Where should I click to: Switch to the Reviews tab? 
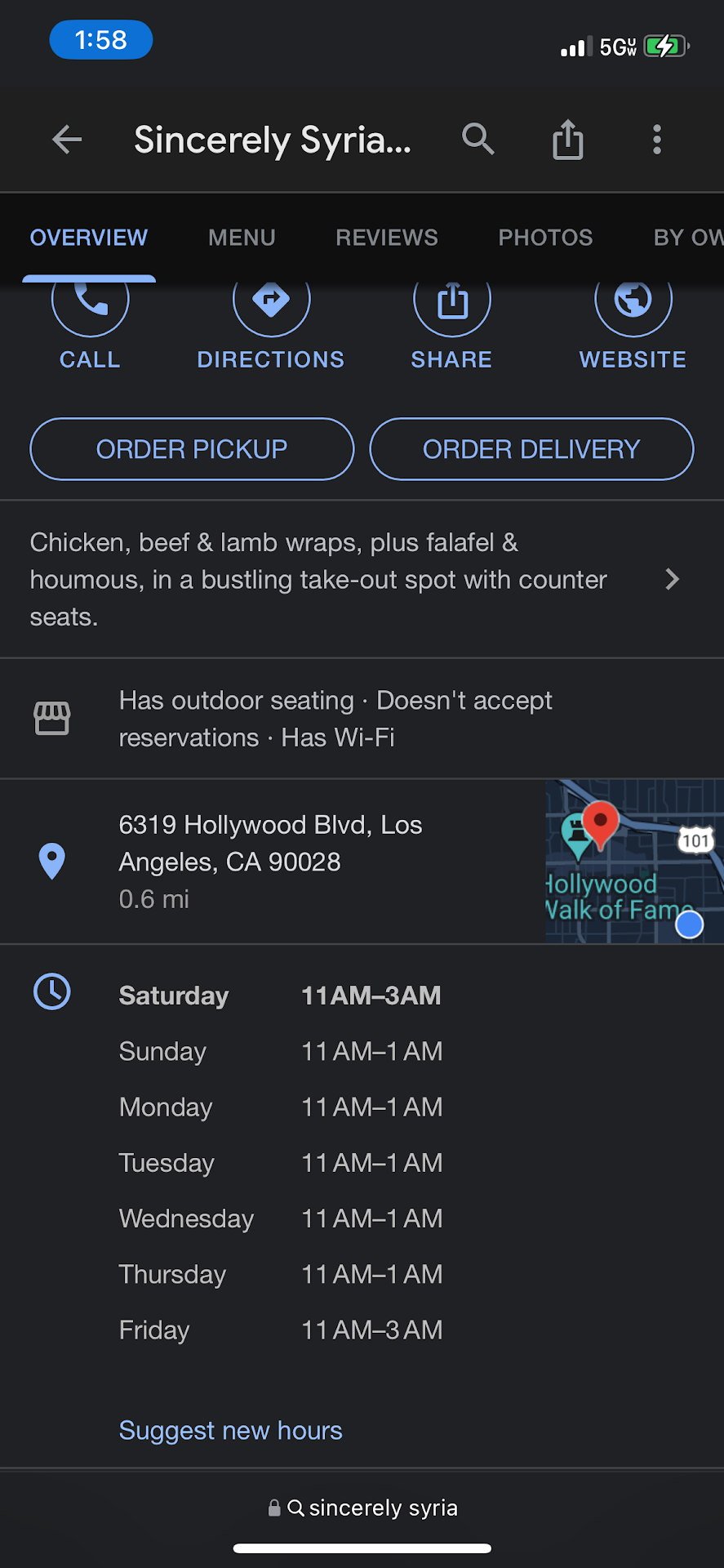coord(387,238)
